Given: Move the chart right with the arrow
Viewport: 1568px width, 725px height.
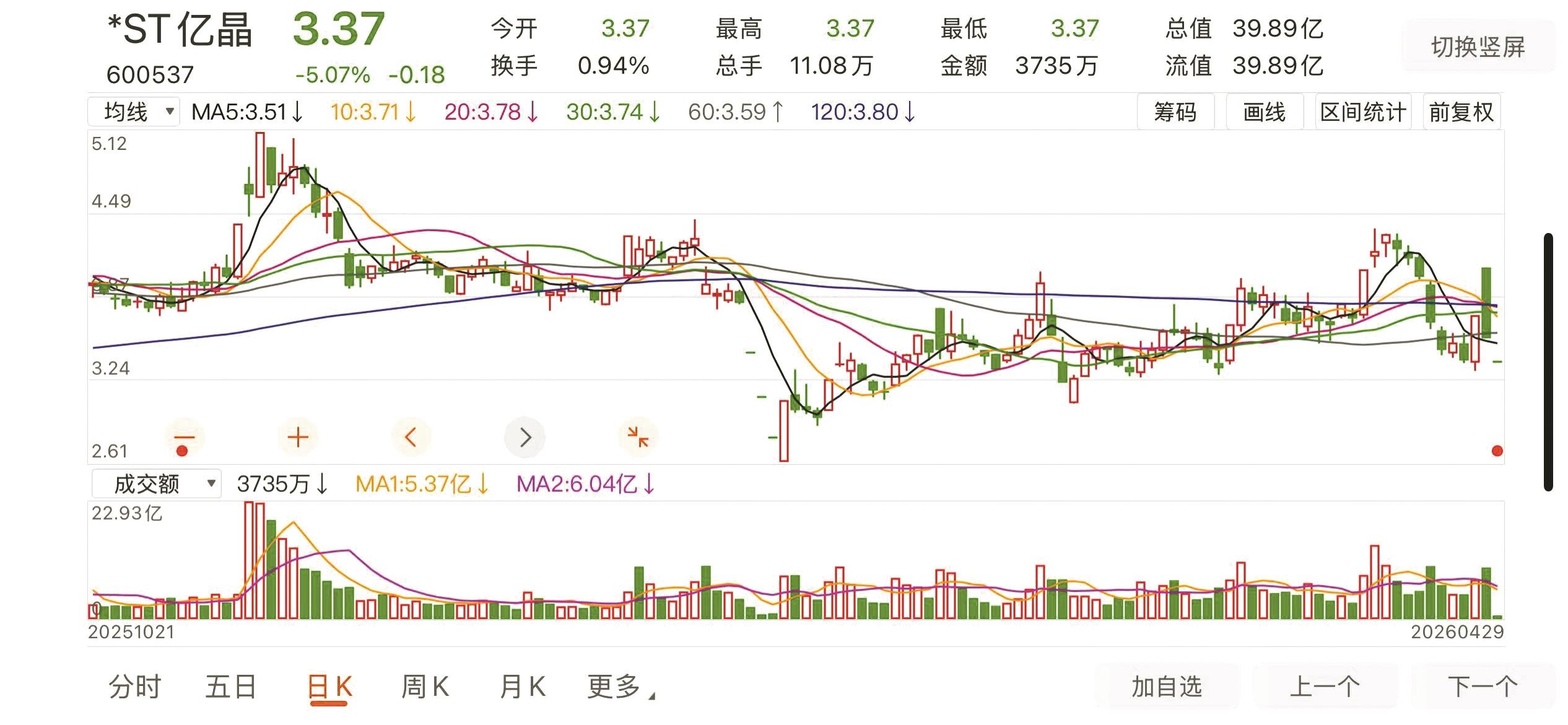Looking at the screenshot, I should (525, 437).
